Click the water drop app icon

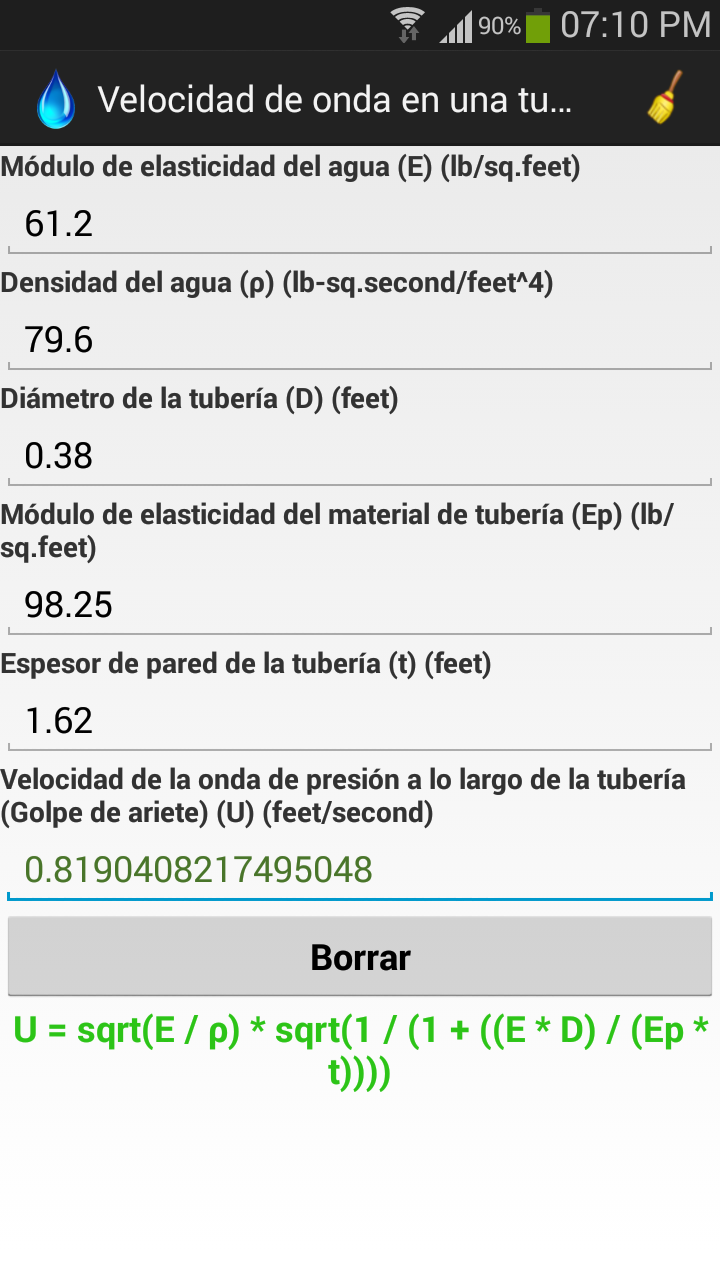pos(55,99)
